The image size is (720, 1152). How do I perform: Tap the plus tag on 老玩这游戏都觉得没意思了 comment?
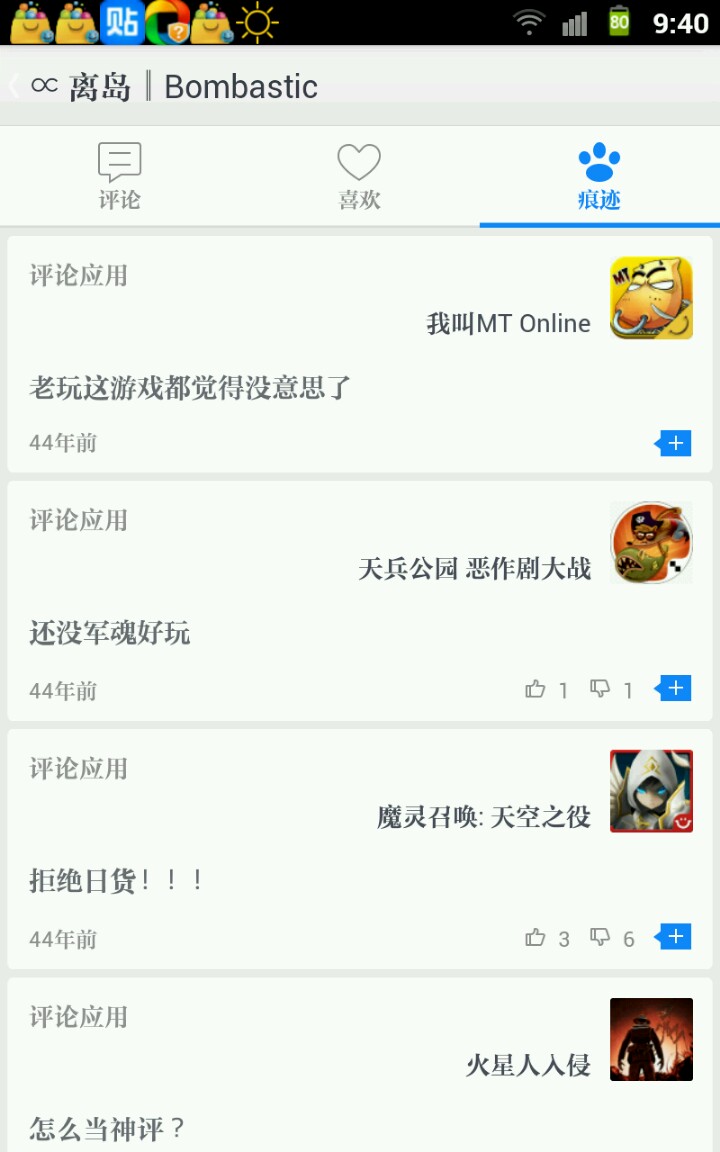[x=674, y=443]
